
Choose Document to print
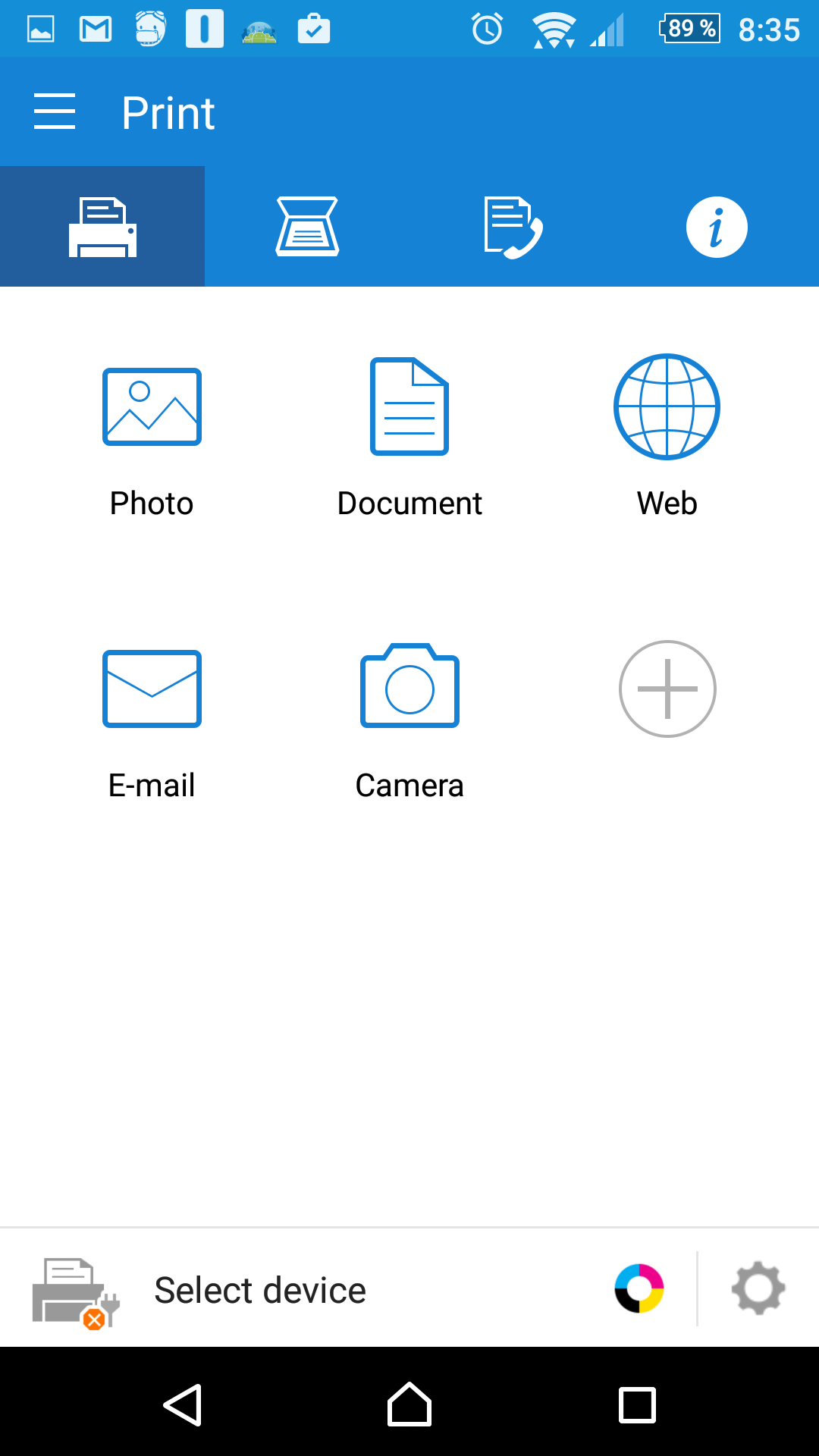(x=409, y=436)
